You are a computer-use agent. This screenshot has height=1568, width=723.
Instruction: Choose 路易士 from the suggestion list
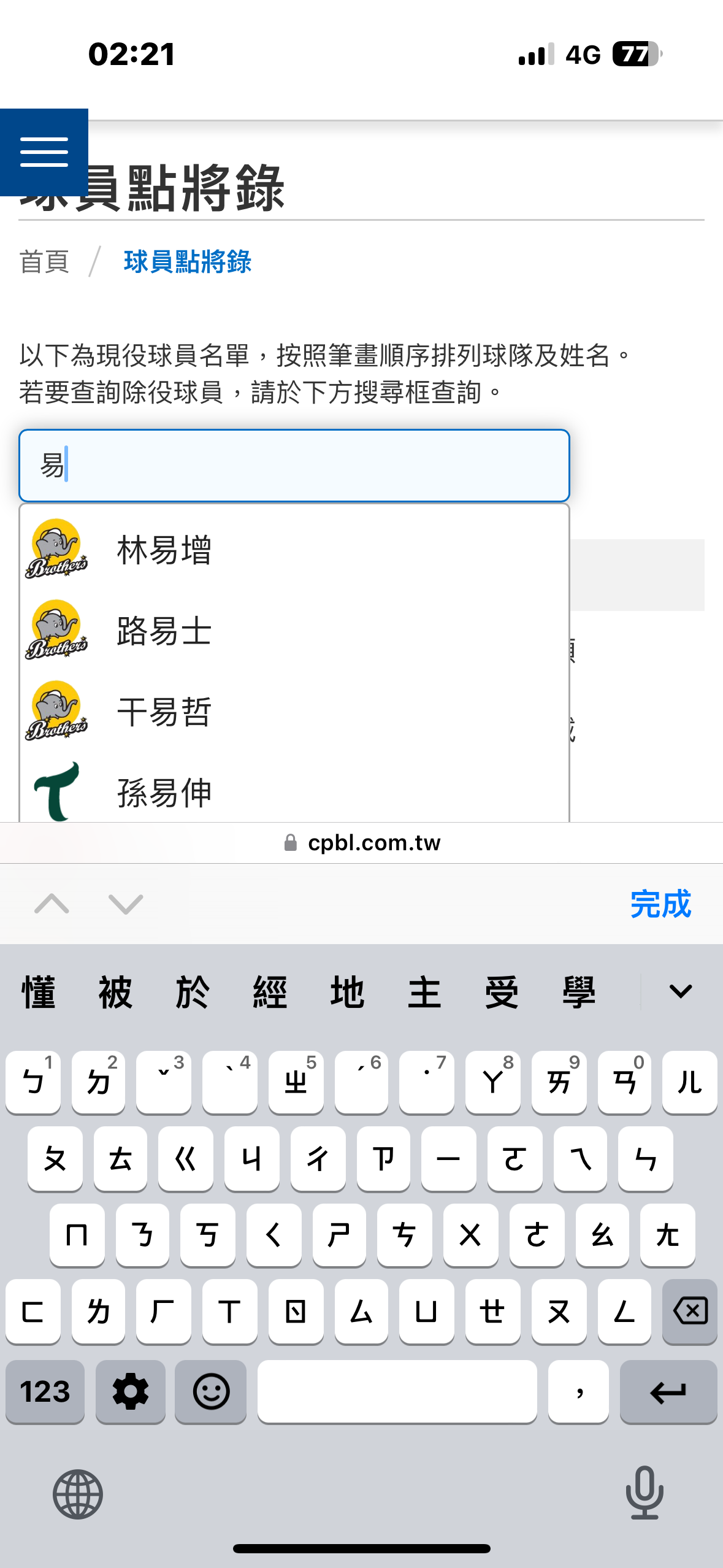[294, 630]
